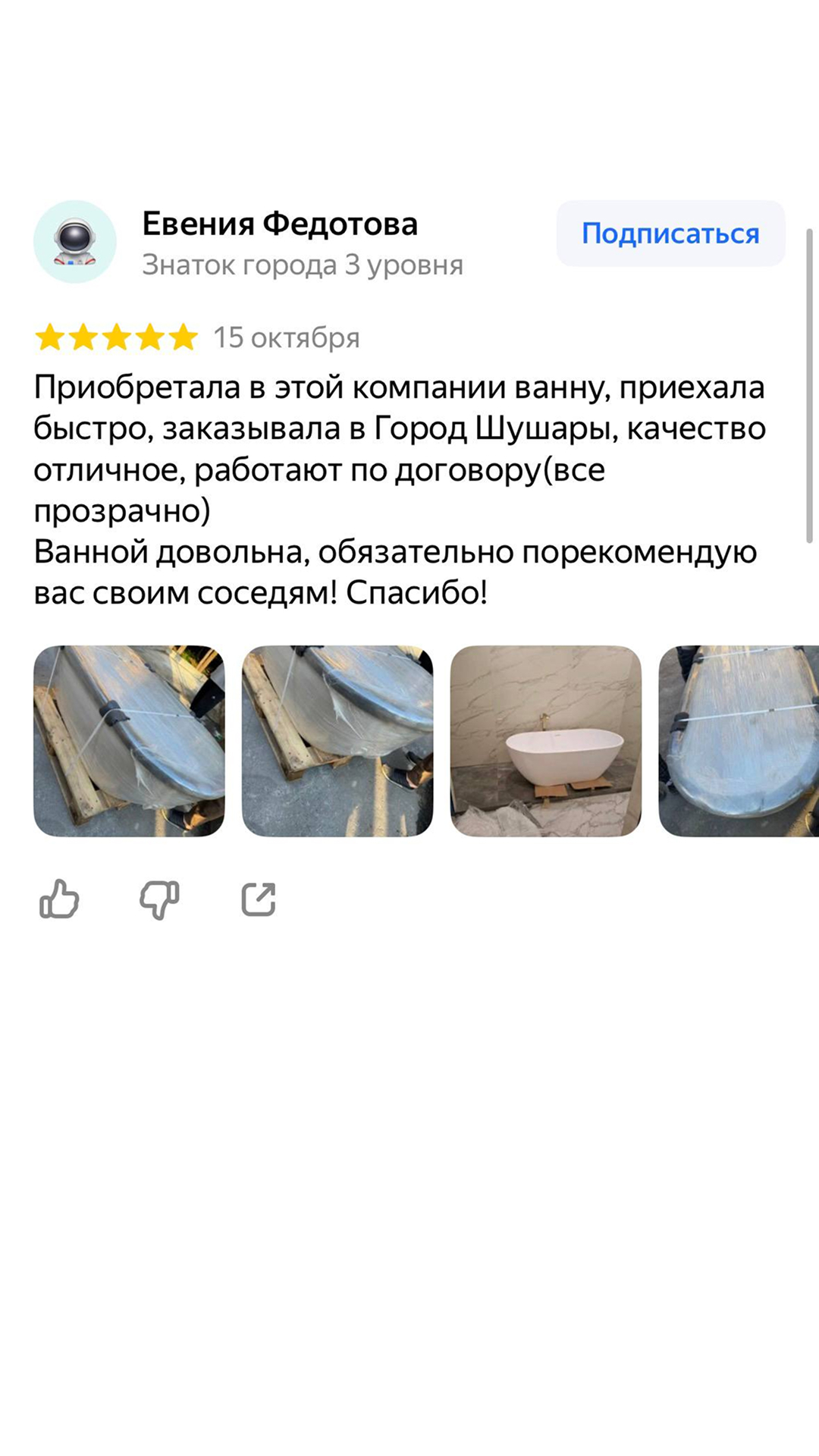Share this review
The image size is (819, 1456).
259,899
